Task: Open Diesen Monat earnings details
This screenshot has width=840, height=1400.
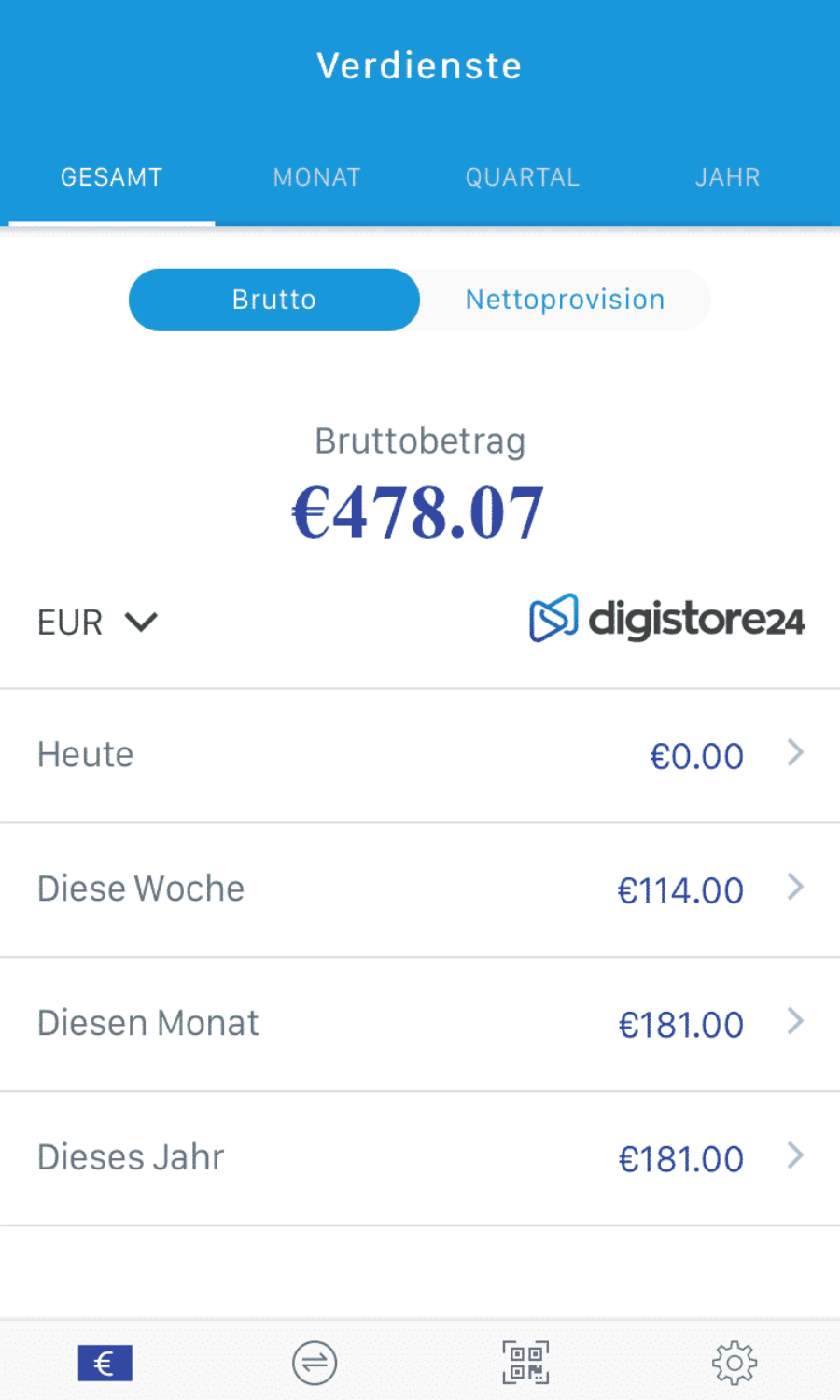Action: point(420,1024)
